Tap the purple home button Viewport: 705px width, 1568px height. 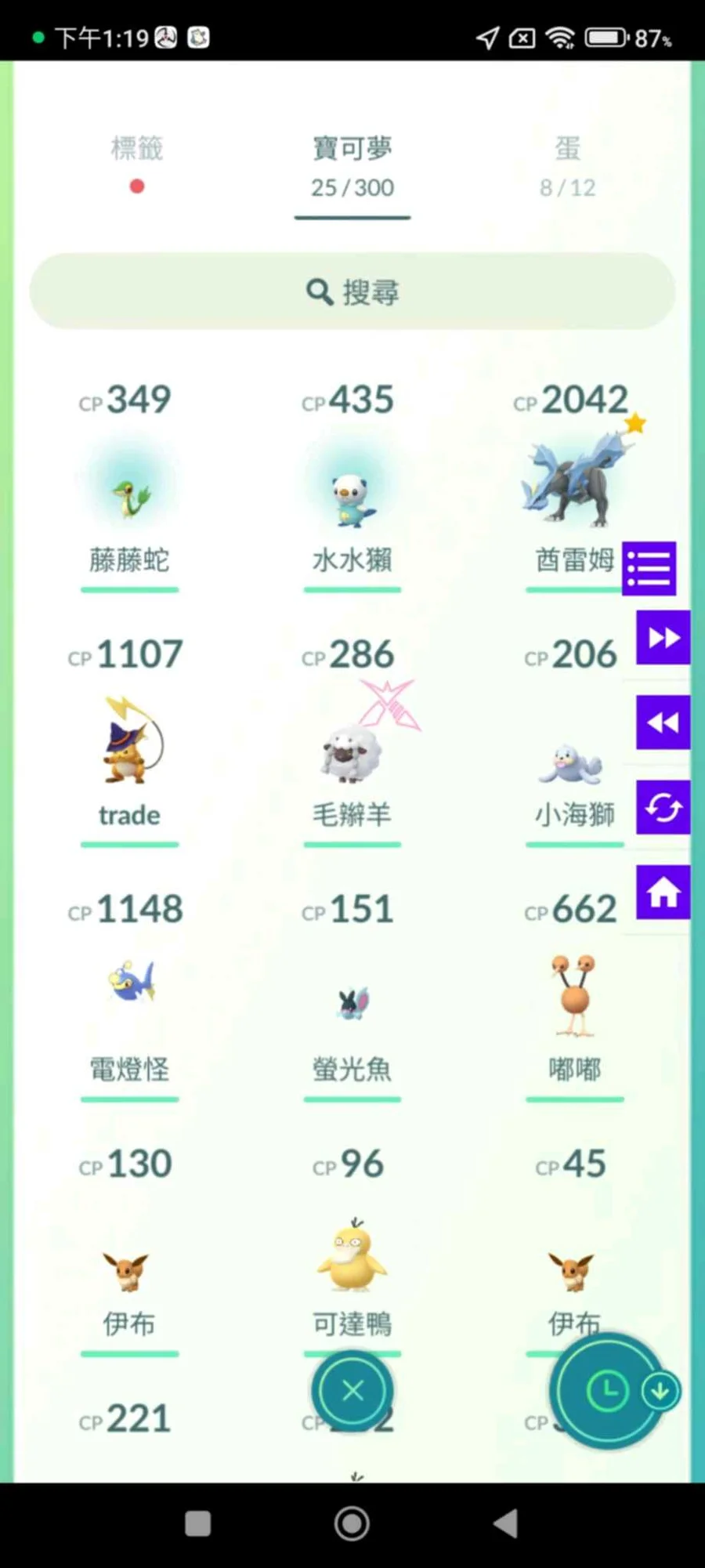[663, 892]
